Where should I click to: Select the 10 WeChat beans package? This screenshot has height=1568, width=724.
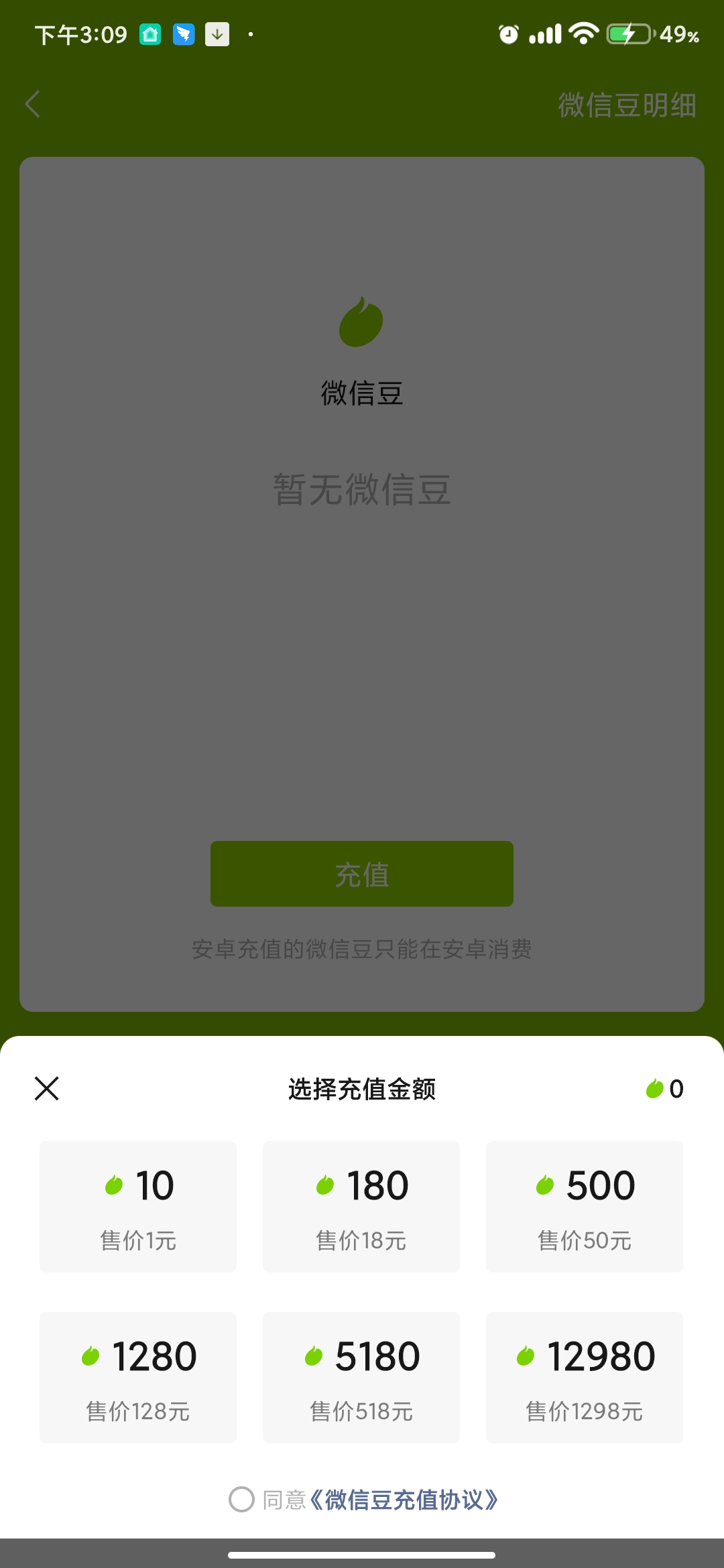pyautogui.click(x=138, y=1206)
